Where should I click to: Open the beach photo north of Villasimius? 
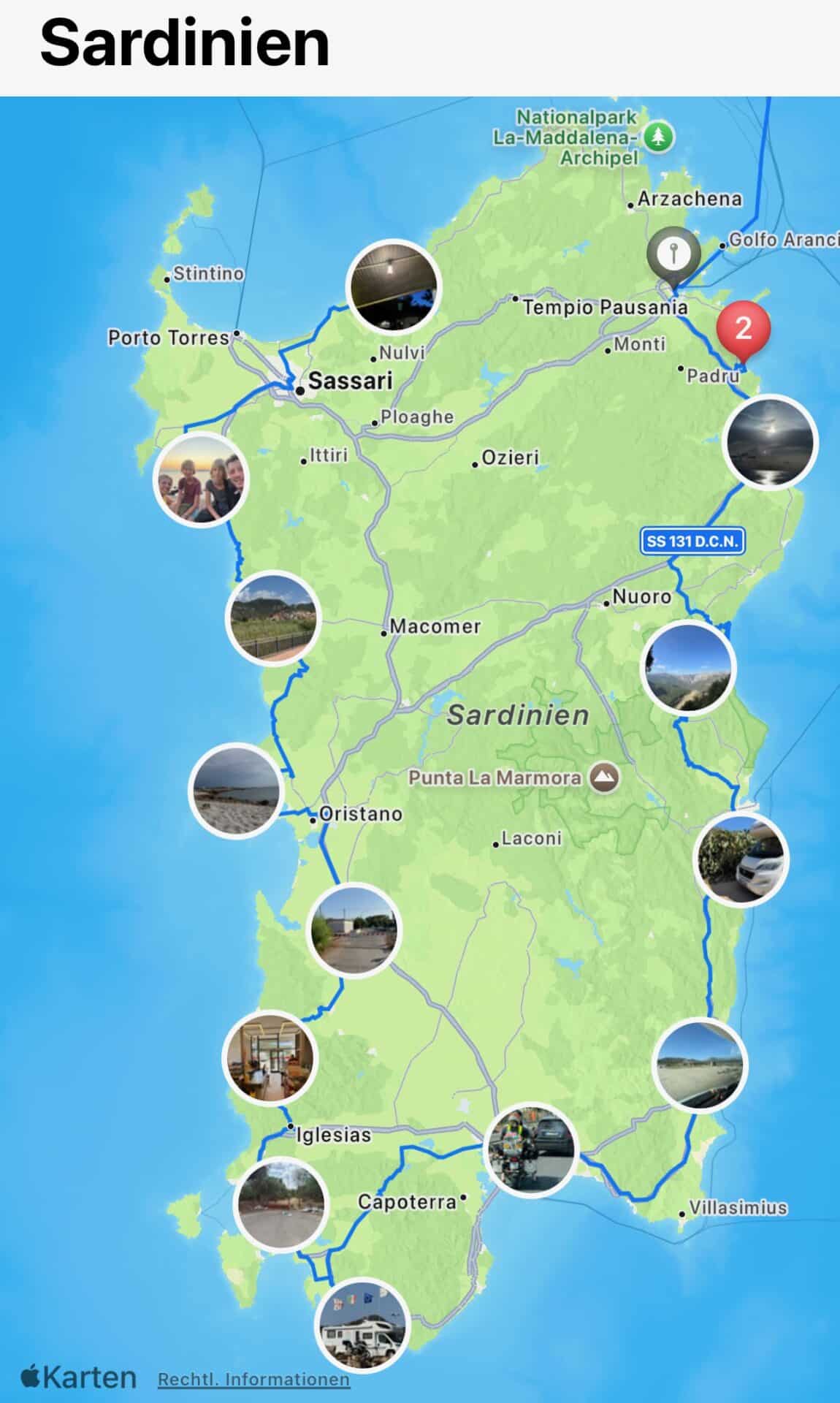pyautogui.click(x=700, y=1064)
